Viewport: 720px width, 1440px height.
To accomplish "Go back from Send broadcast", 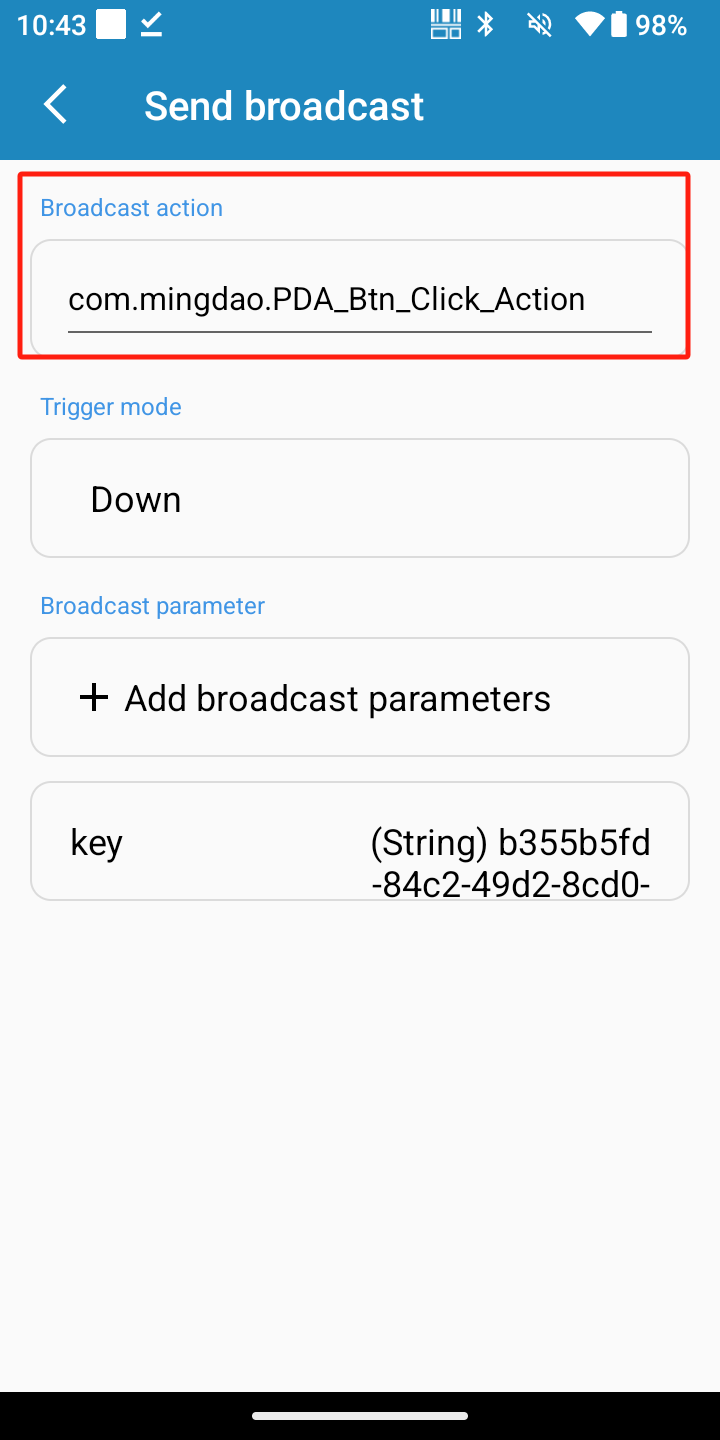I will [56, 105].
